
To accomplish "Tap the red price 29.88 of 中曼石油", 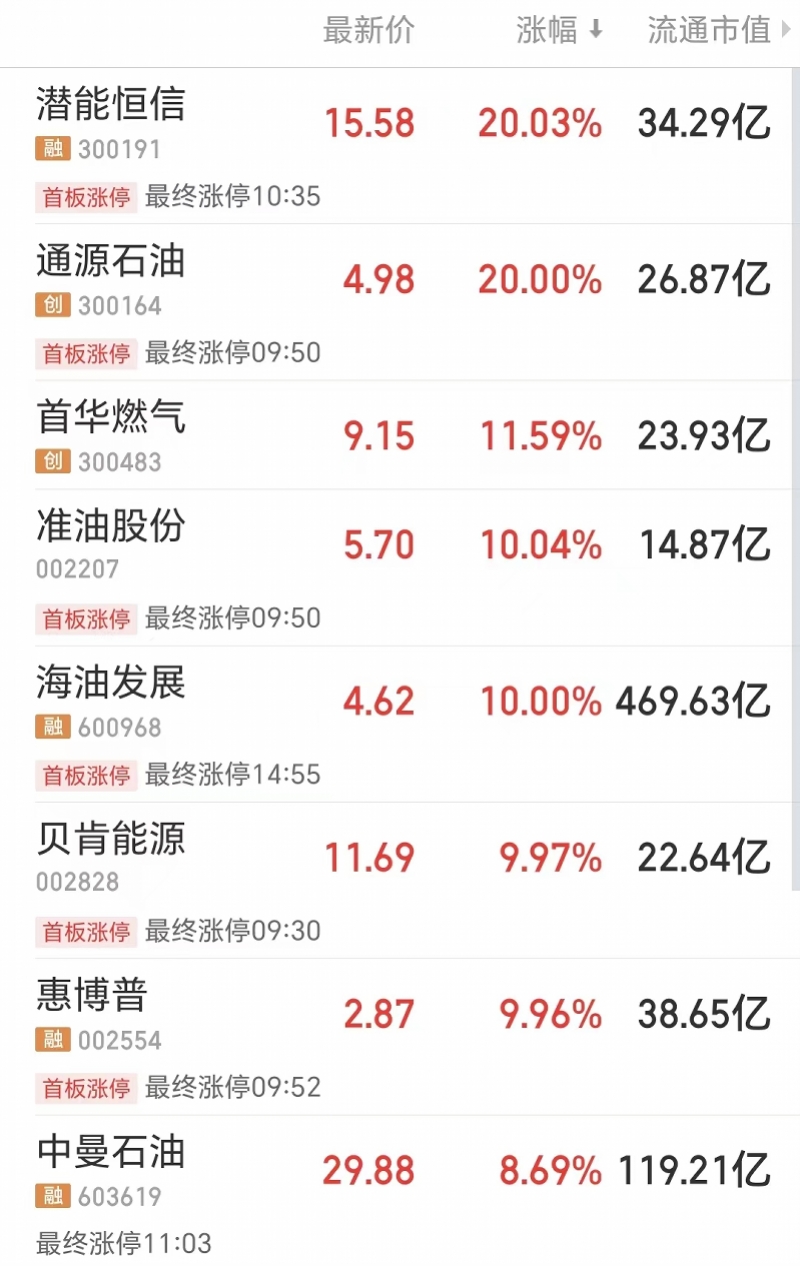I will coord(370,1170).
